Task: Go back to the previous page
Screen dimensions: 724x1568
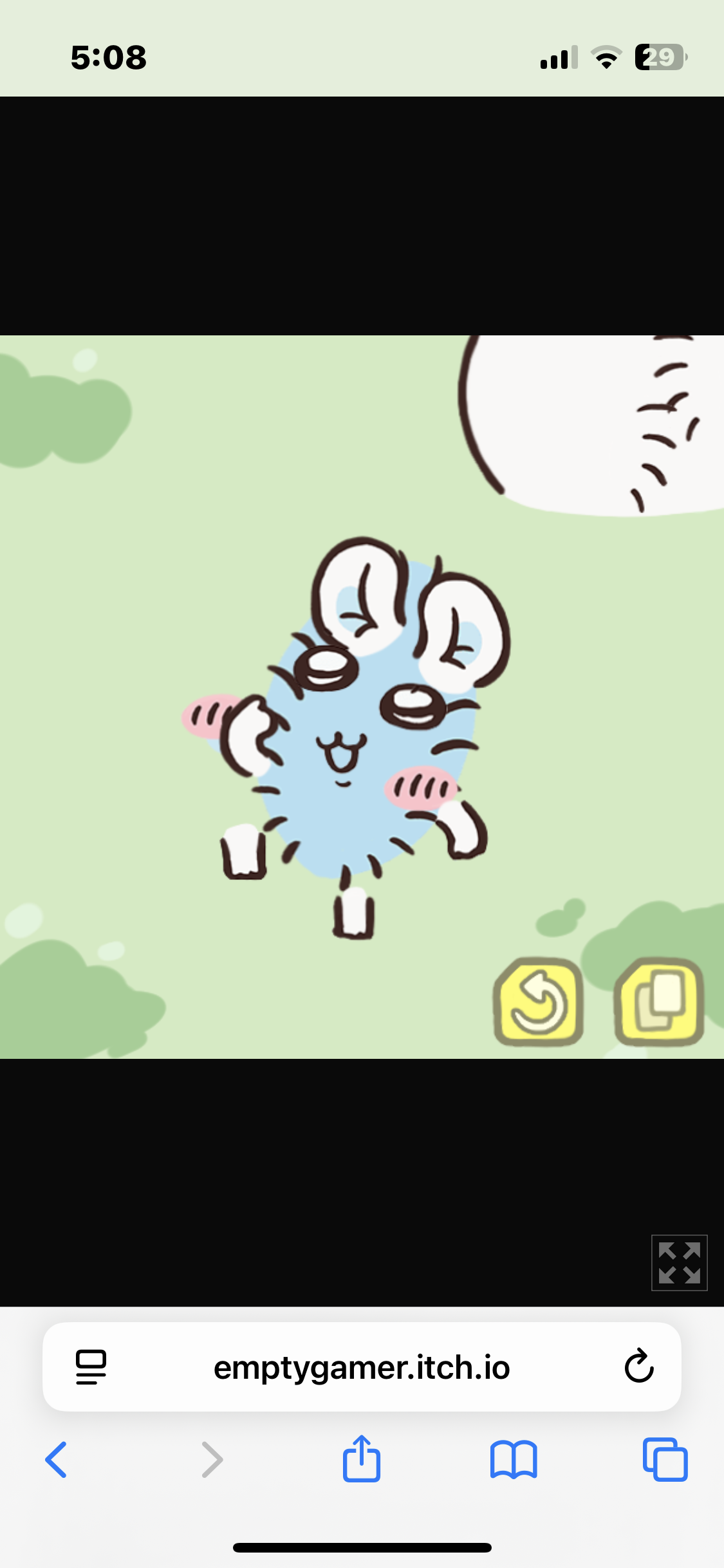Action: [x=57, y=1459]
